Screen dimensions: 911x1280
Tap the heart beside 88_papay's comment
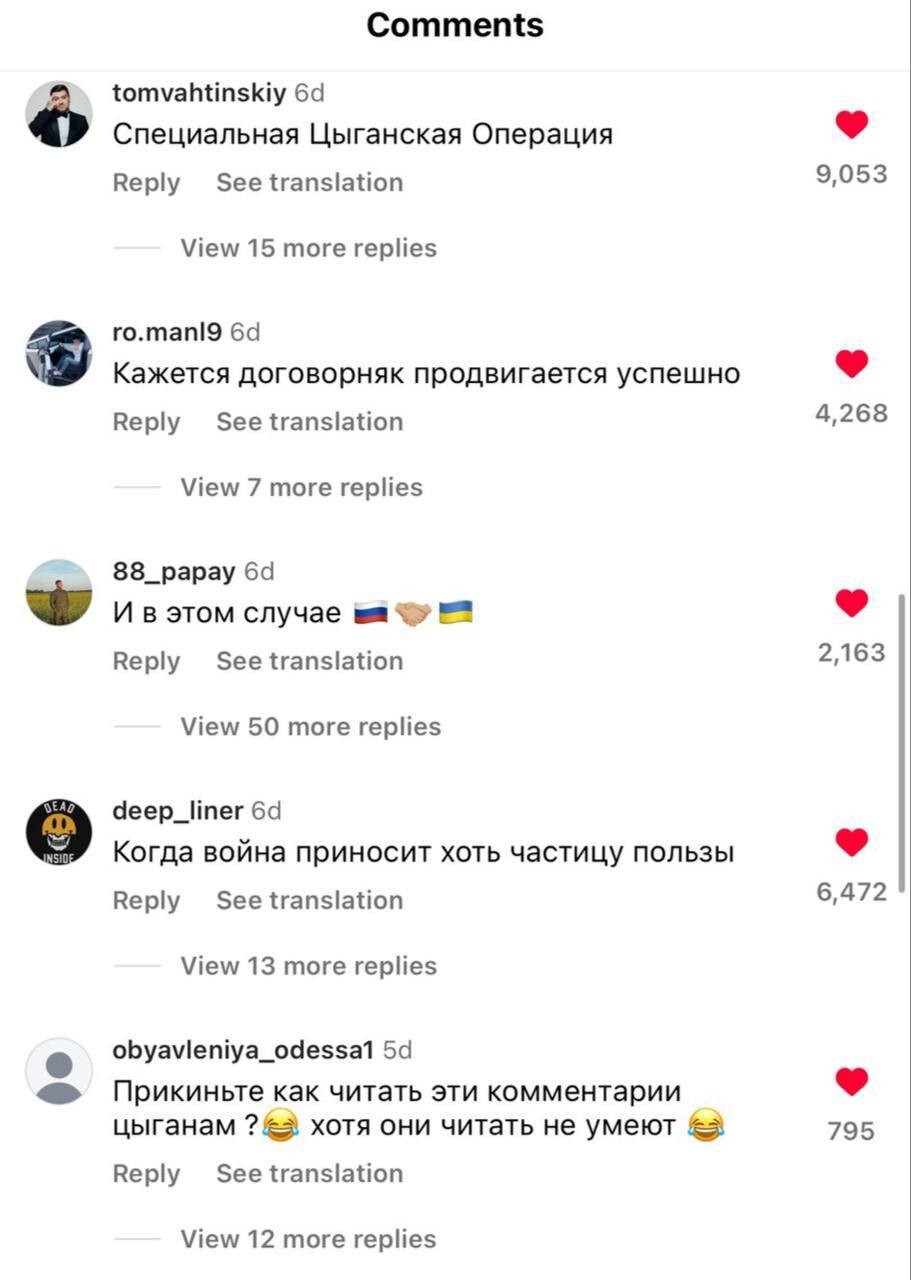click(x=851, y=603)
